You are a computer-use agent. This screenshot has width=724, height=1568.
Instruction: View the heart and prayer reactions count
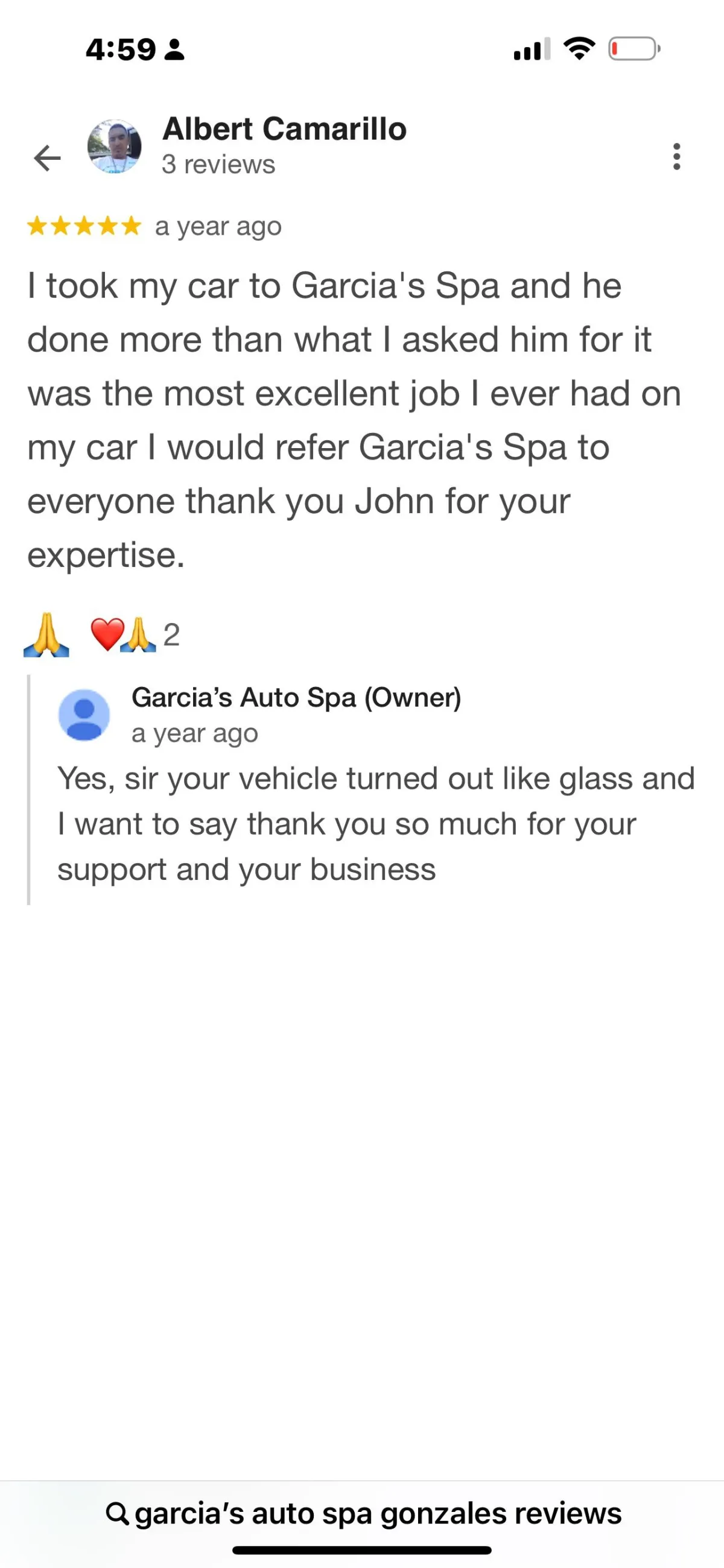point(135,635)
